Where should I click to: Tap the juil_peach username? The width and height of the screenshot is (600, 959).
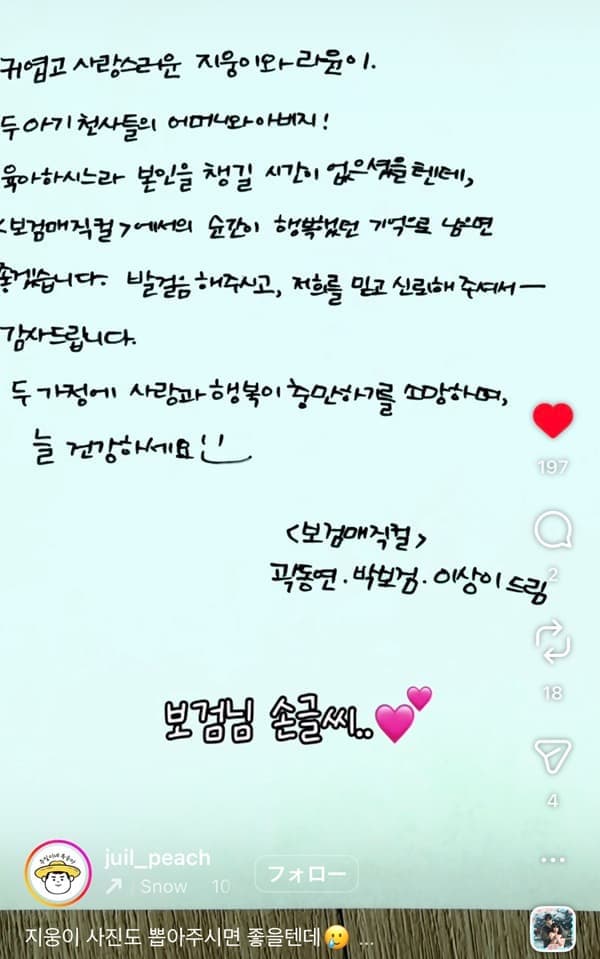(157, 858)
